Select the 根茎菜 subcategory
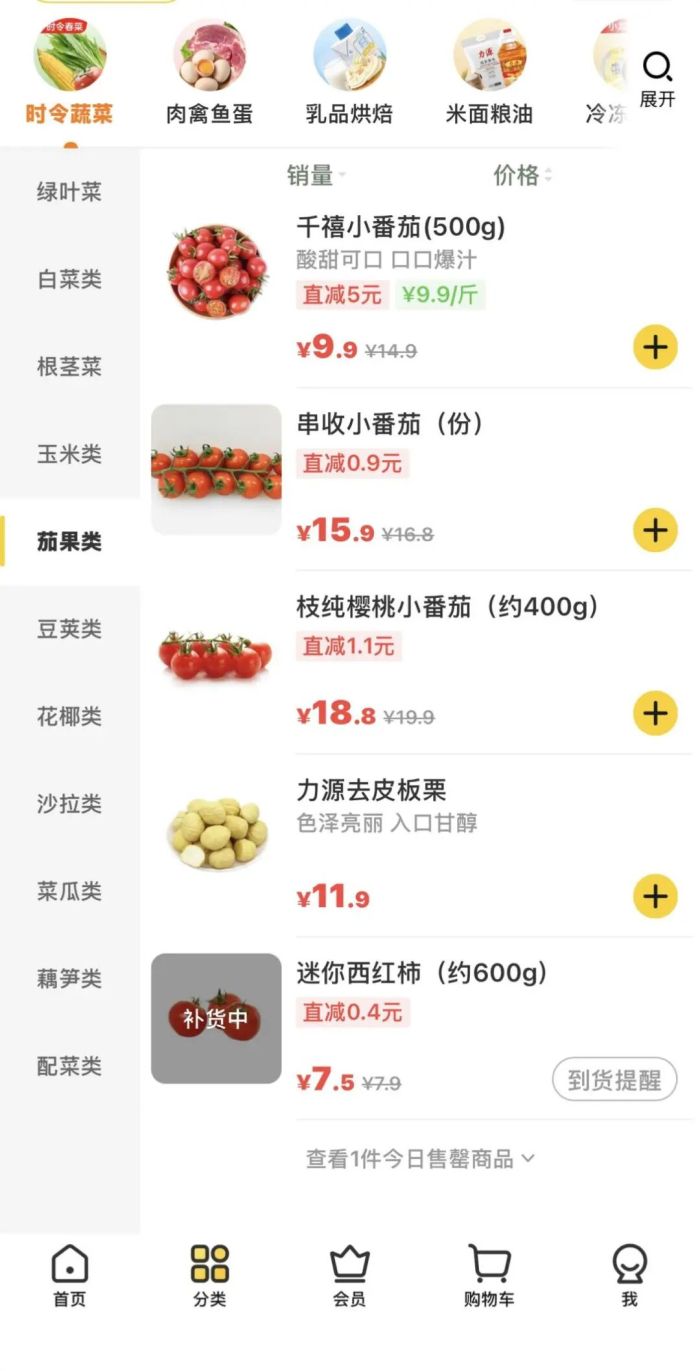Screen dimensions: 700x1371 [x=69, y=367]
